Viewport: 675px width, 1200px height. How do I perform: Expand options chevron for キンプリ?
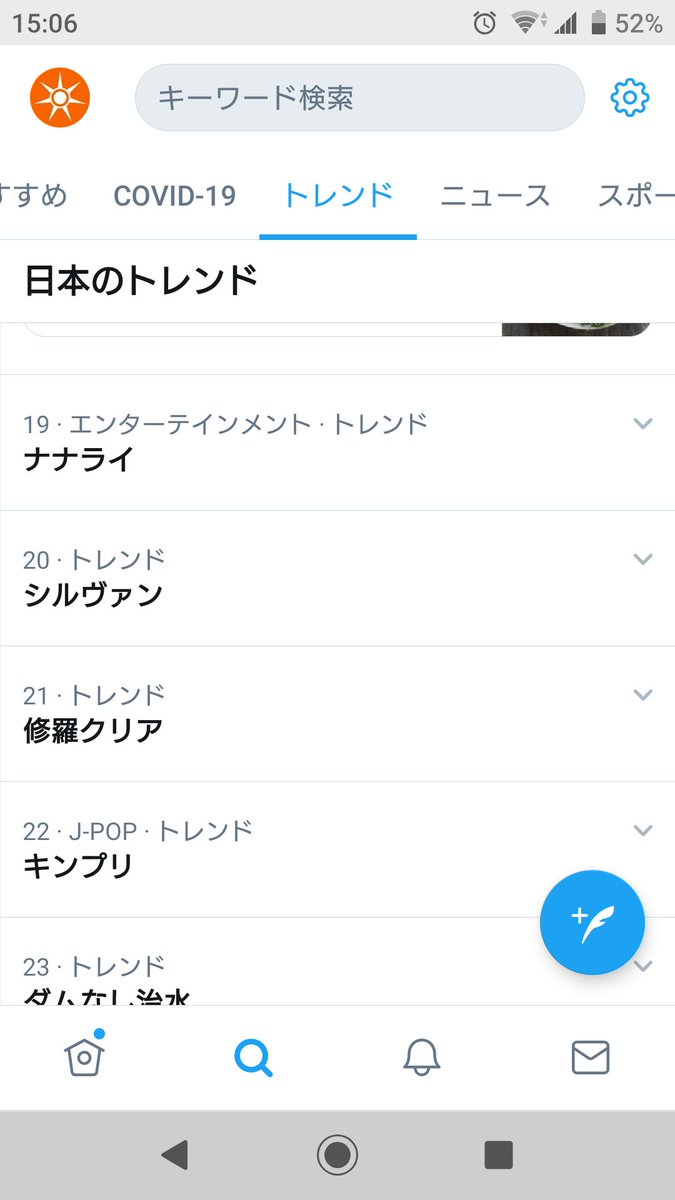(643, 830)
